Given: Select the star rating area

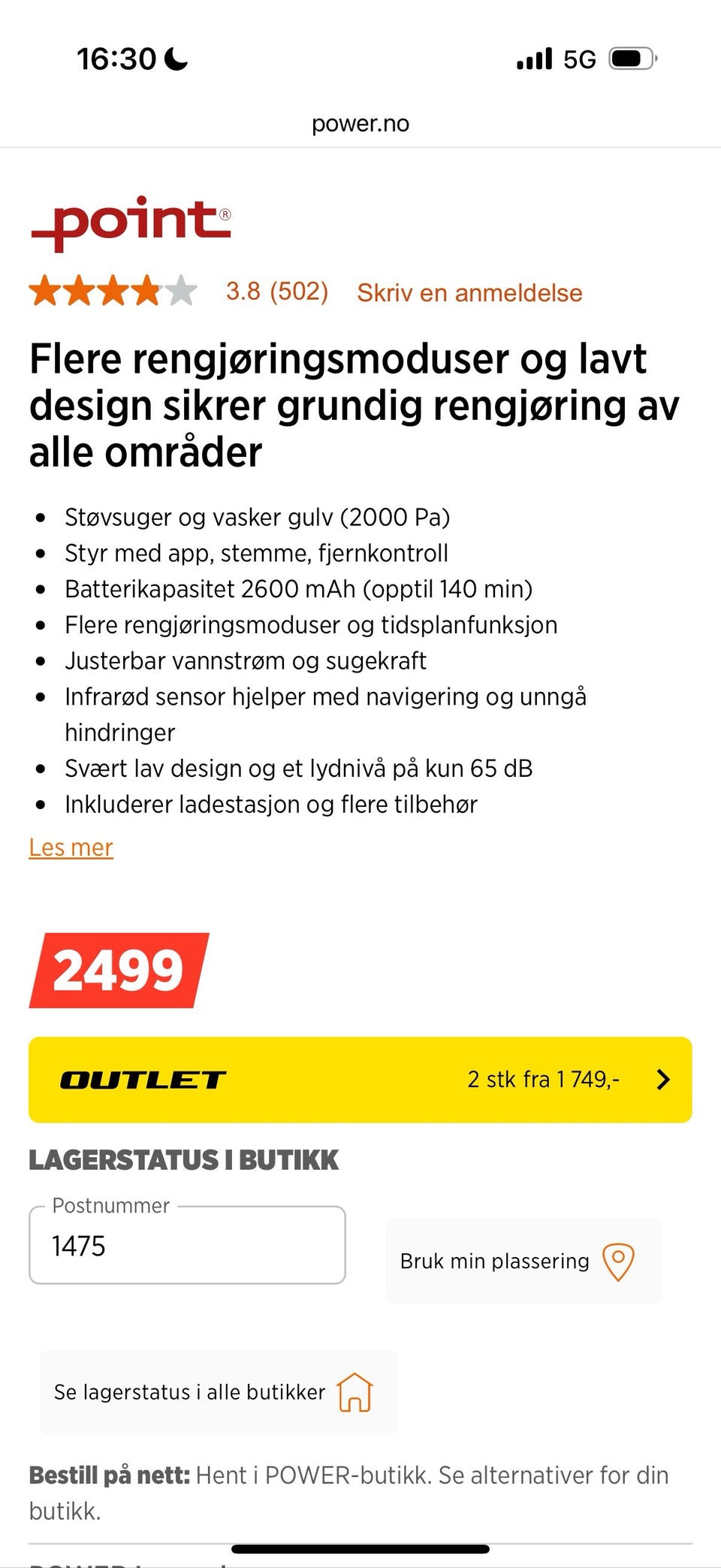Looking at the screenshot, I should 113,292.
